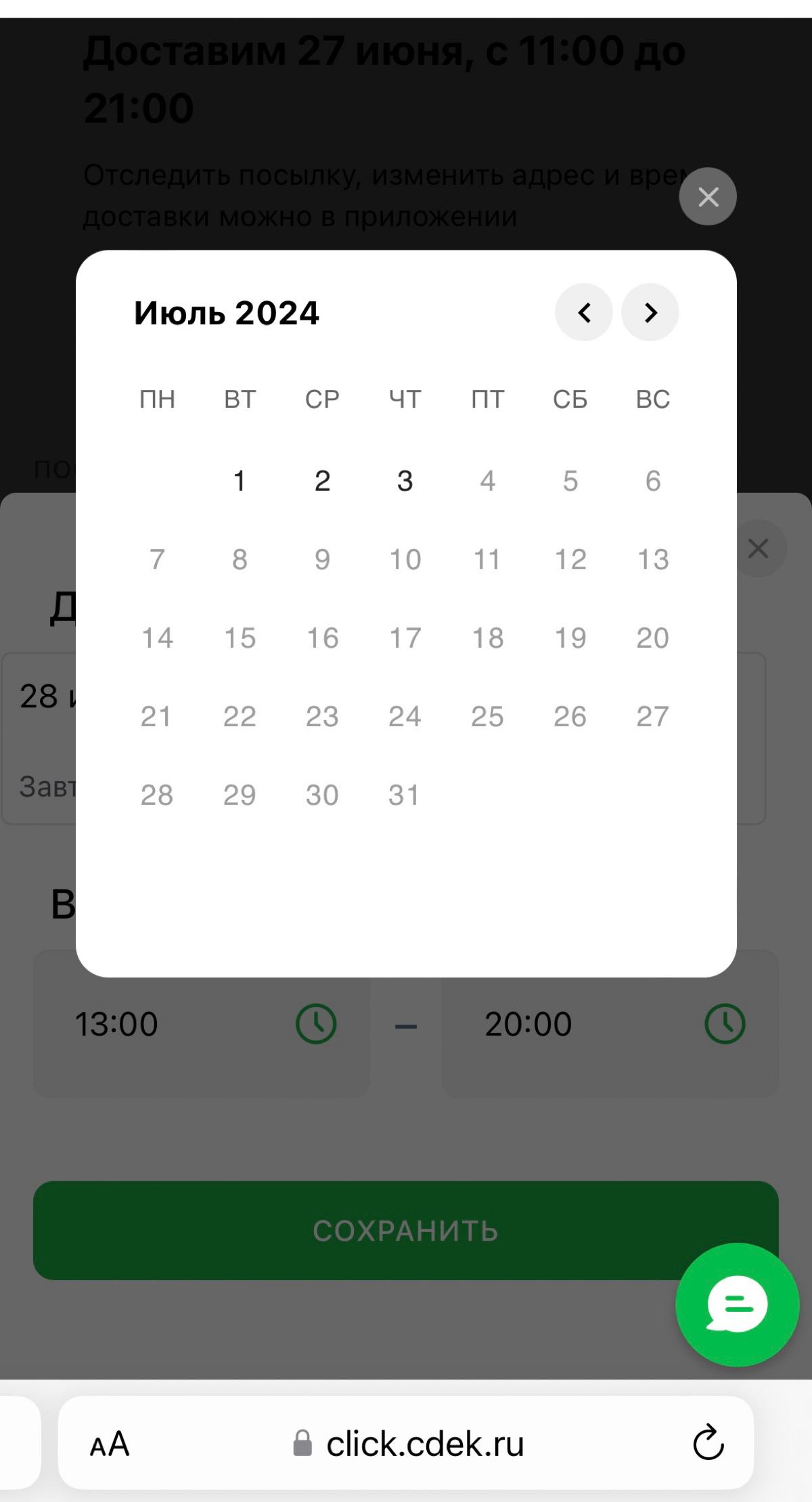Close the calendar popup
This screenshot has height=1502, width=812.
pyautogui.click(x=708, y=196)
